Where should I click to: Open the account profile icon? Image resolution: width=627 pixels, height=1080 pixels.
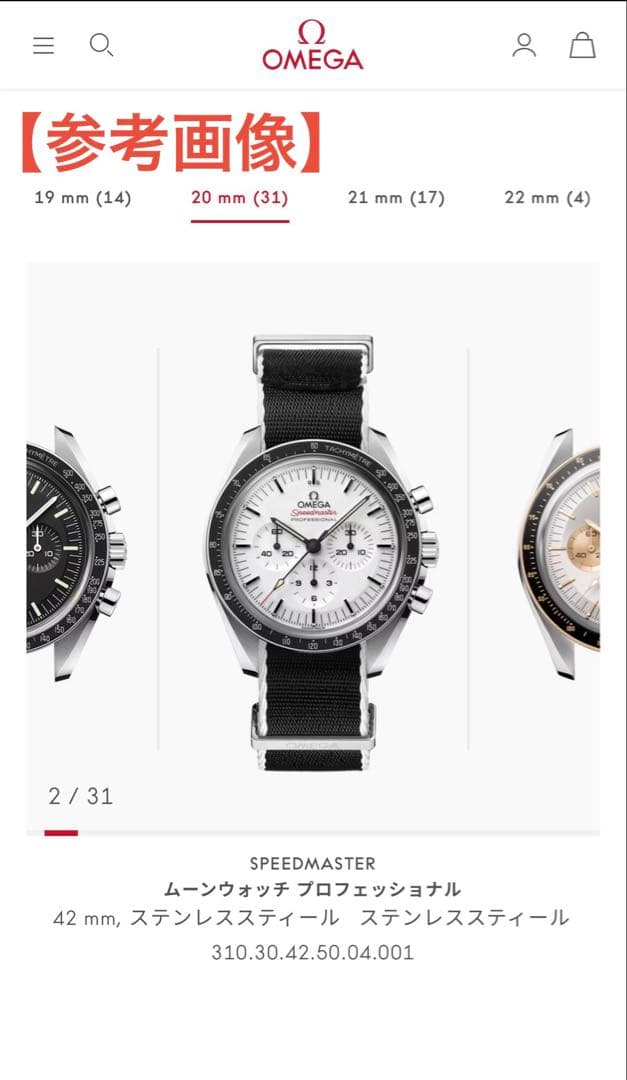(524, 45)
